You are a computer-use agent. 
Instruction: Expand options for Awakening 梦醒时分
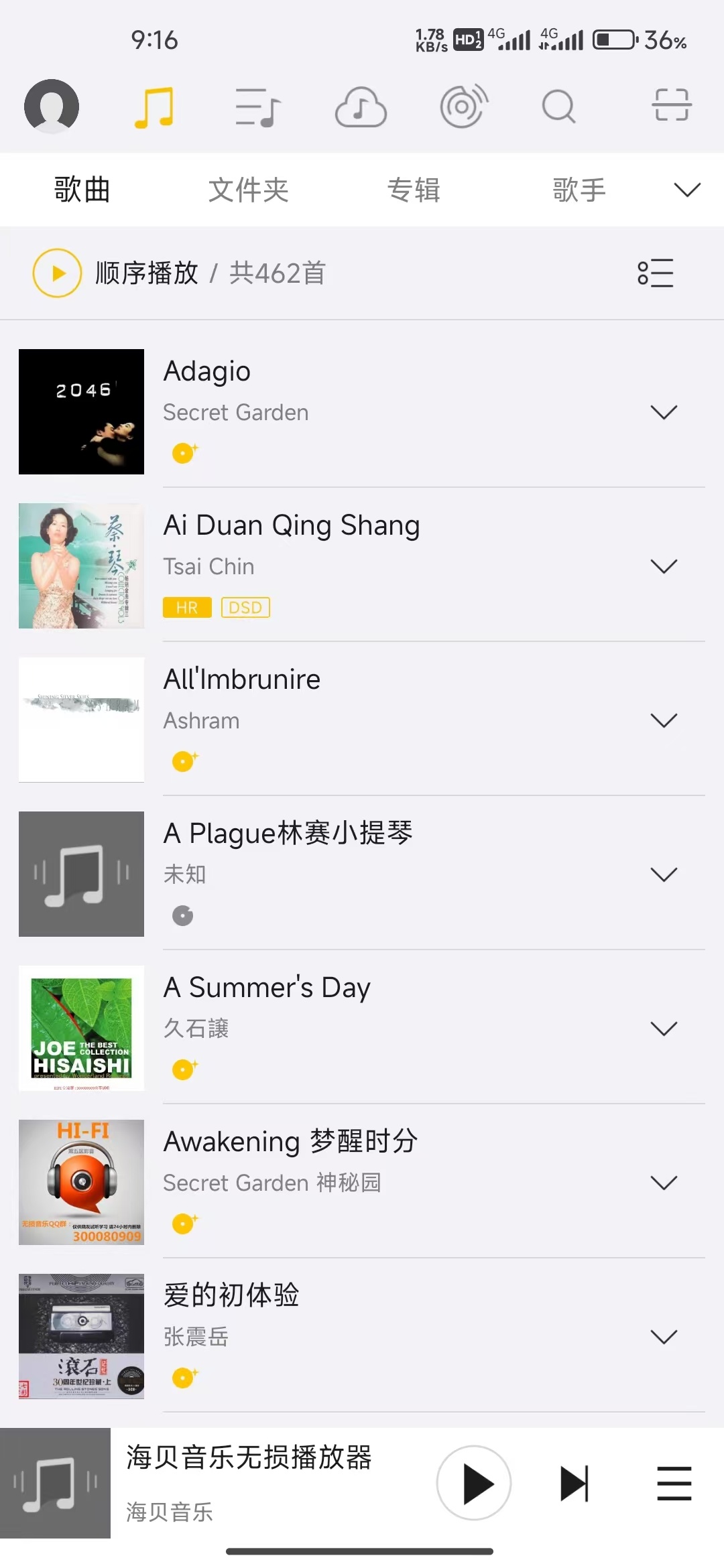click(x=664, y=1183)
